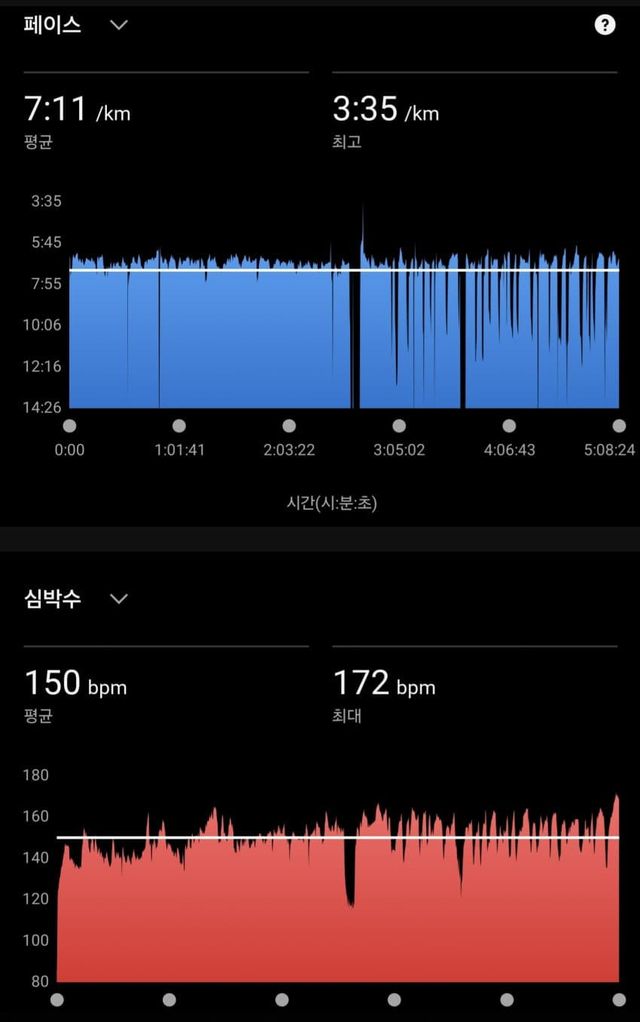Expand the 심박수 chart type dropdown
Image resolution: width=640 pixels, height=1022 pixels.
pos(118,599)
